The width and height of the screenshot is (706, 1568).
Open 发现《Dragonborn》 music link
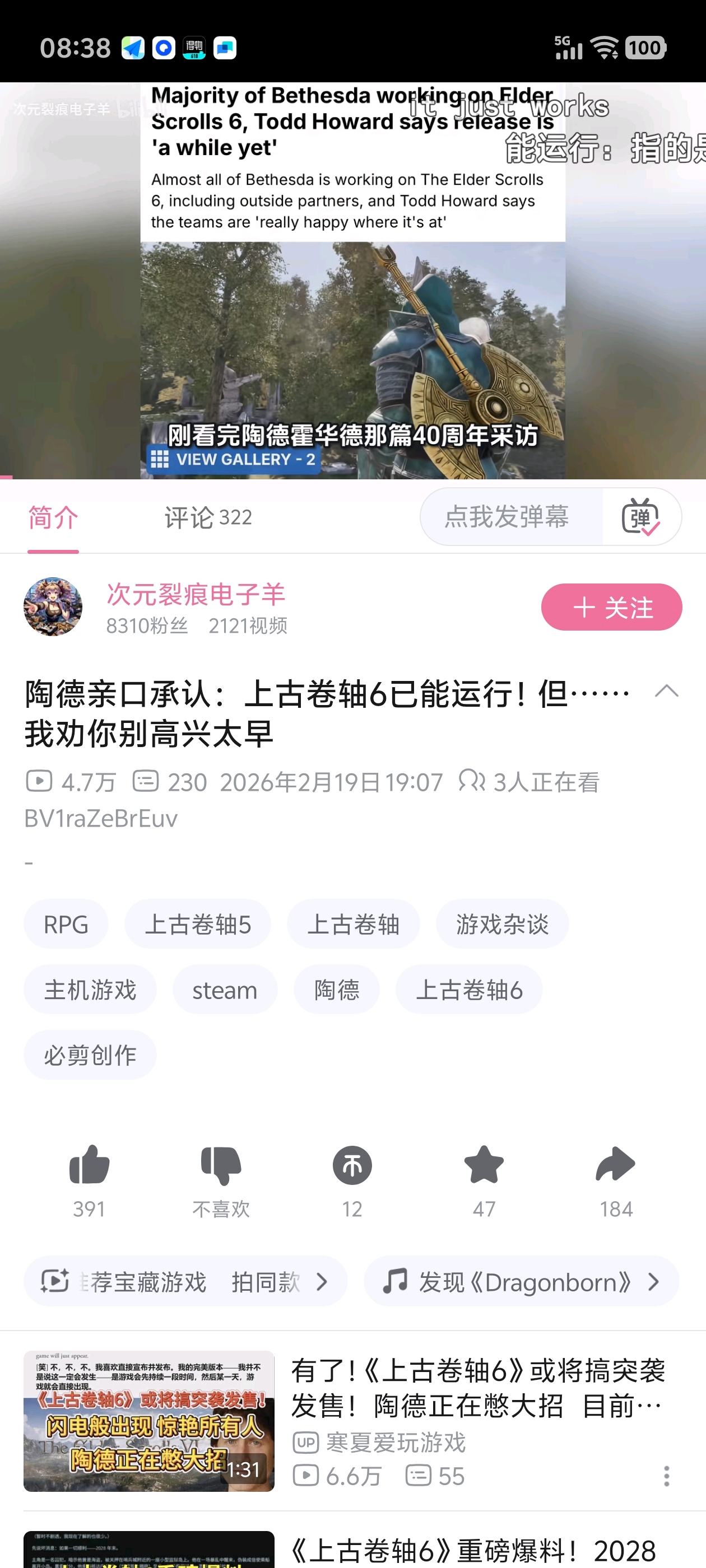(x=521, y=1281)
